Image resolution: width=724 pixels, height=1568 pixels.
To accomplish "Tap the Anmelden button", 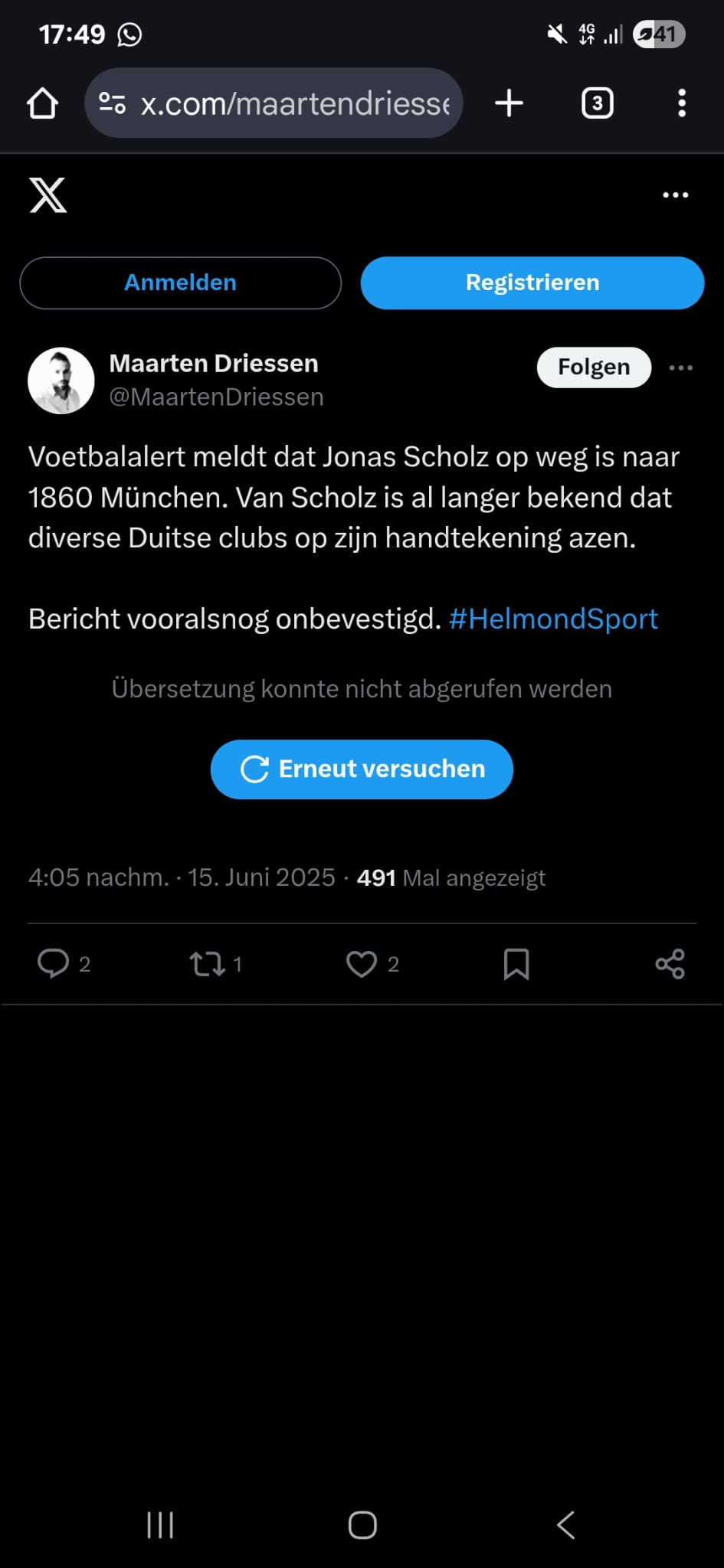I will click(x=180, y=283).
